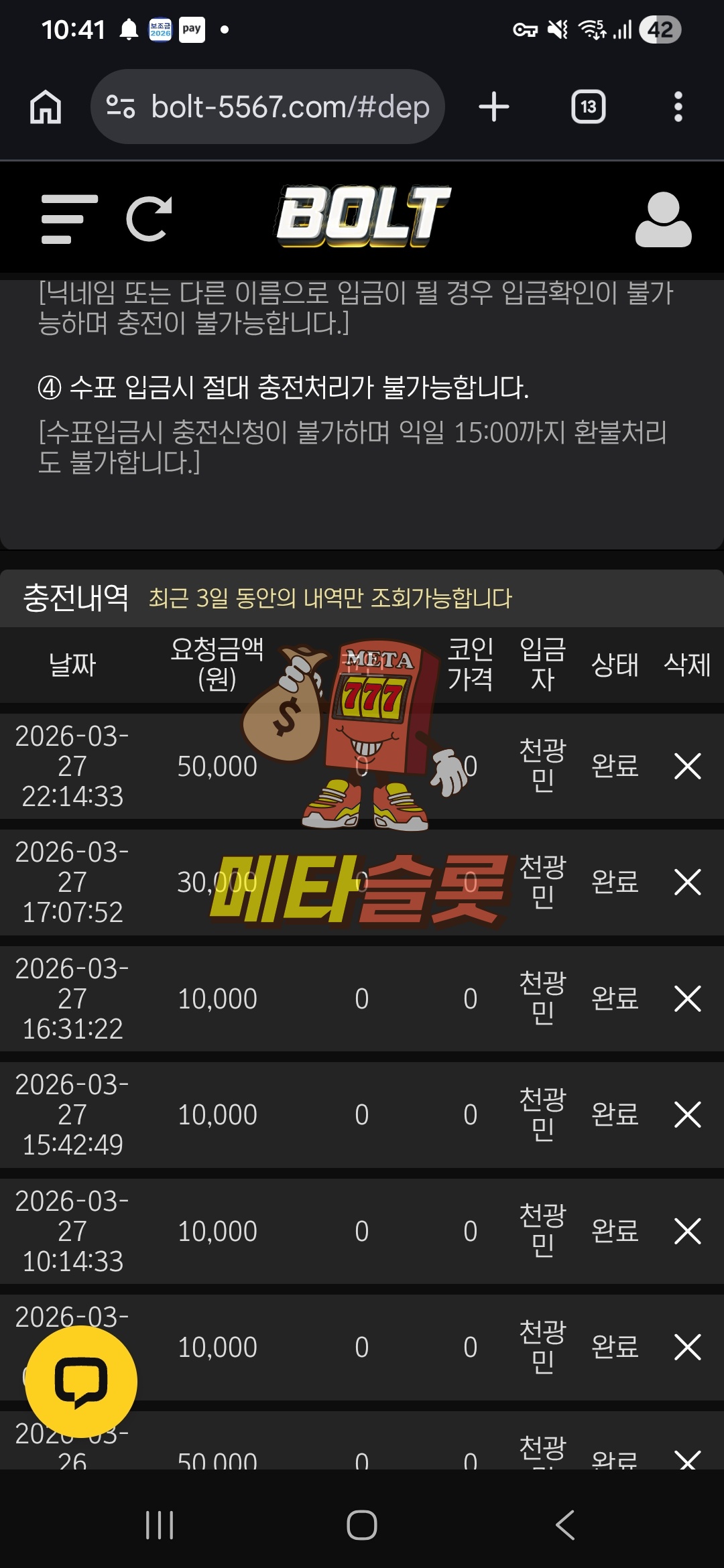Open the tab switcher showing 13

tap(588, 107)
